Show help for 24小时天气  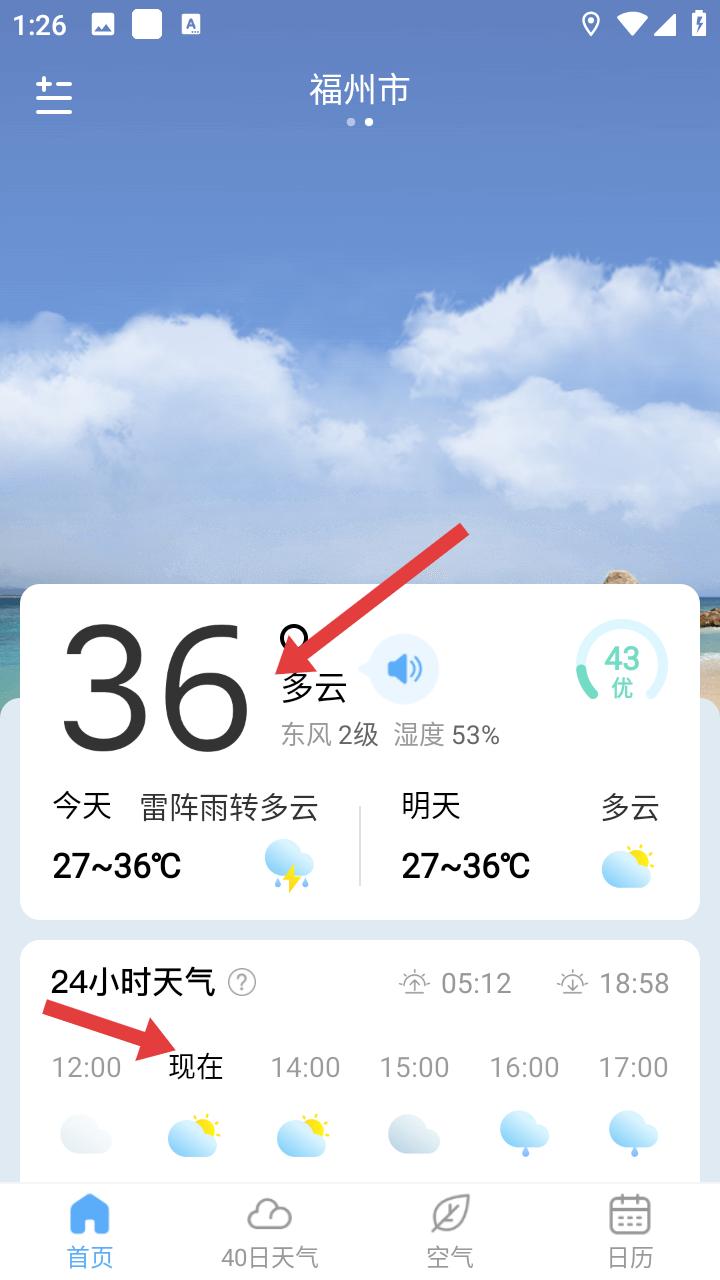click(x=242, y=983)
